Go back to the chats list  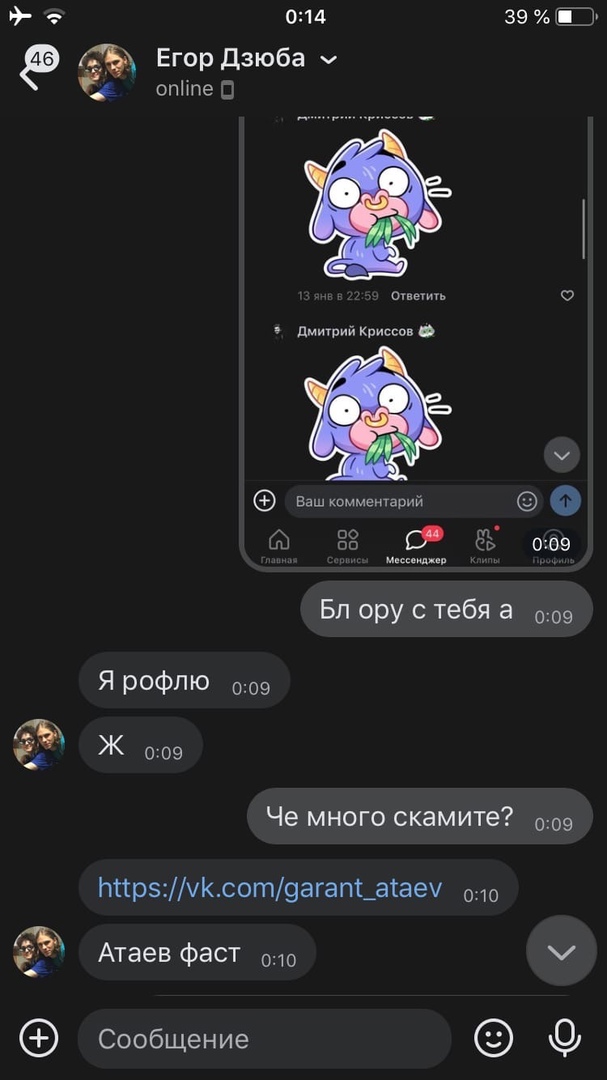point(30,72)
